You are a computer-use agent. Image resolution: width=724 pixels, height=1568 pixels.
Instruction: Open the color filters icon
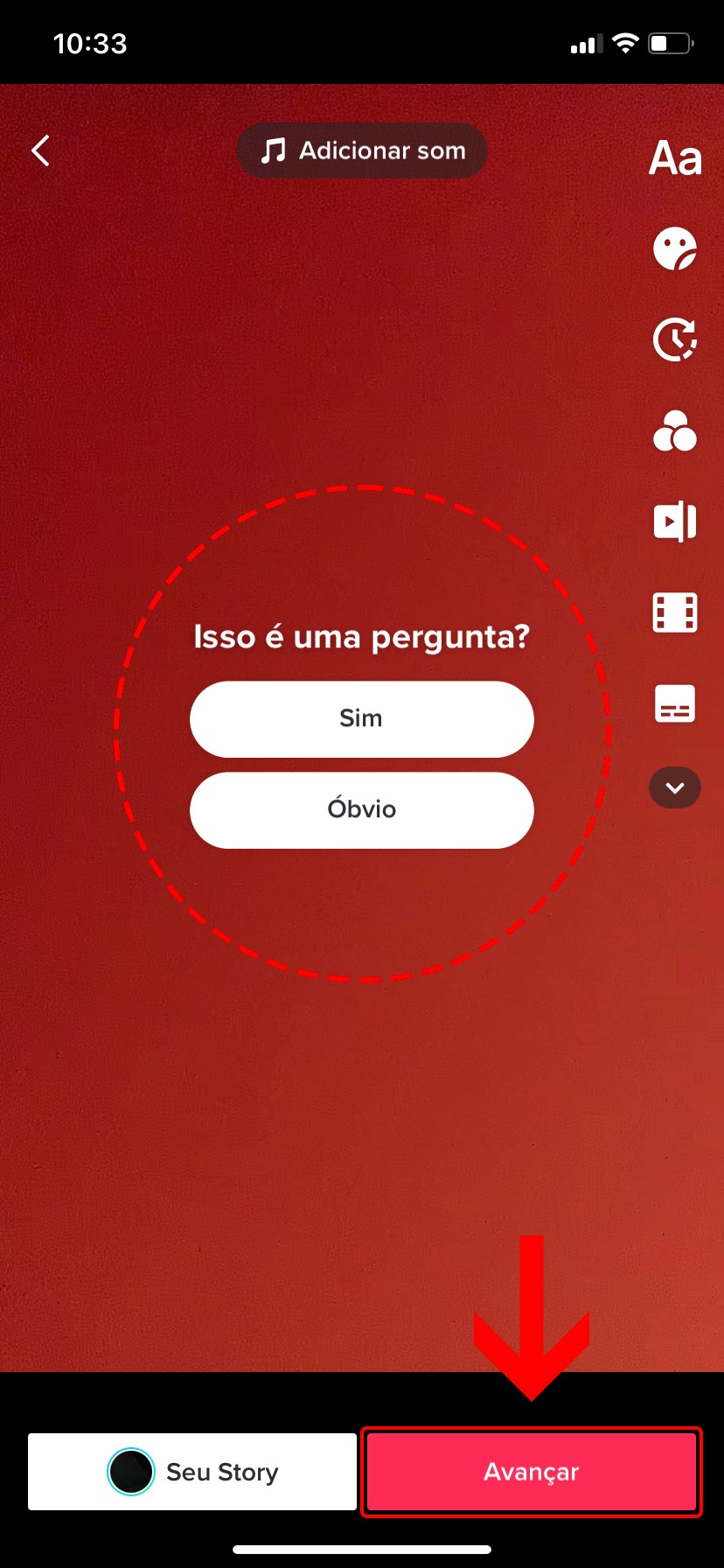[674, 431]
